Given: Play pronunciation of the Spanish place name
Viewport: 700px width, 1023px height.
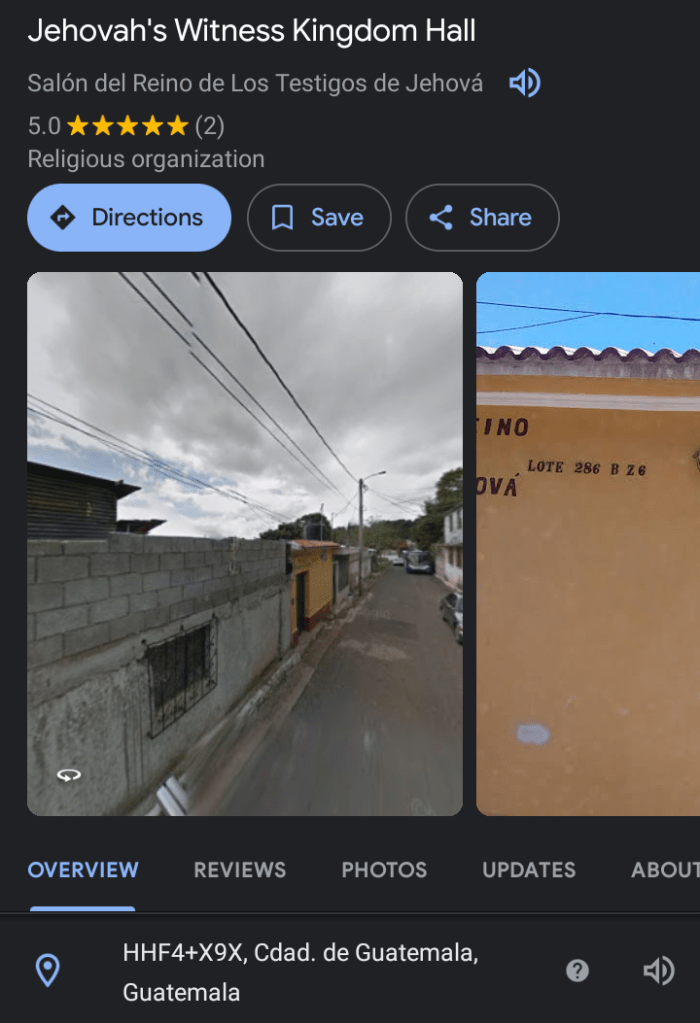Looking at the screenshot, I should [x=524, y=83].
